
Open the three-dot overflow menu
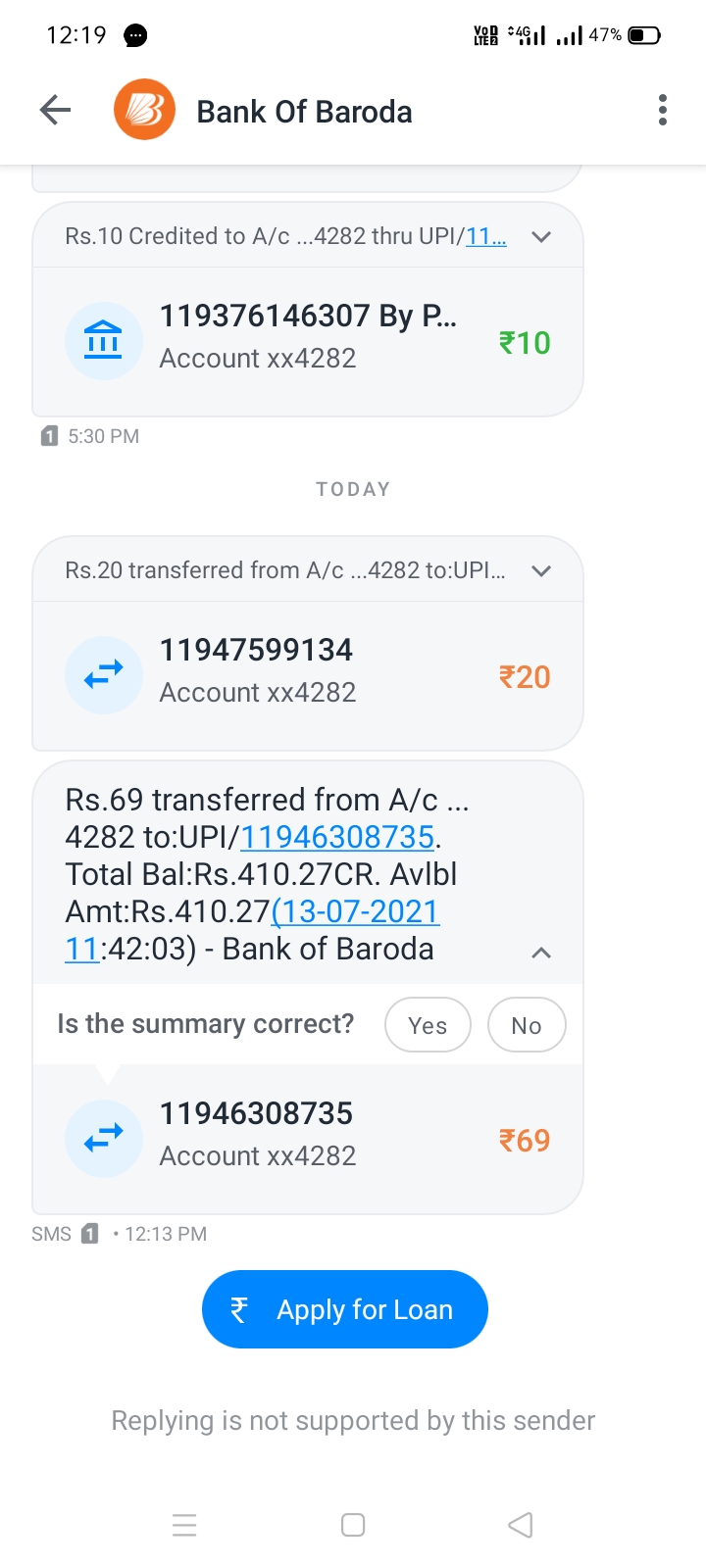click(663, 111)
